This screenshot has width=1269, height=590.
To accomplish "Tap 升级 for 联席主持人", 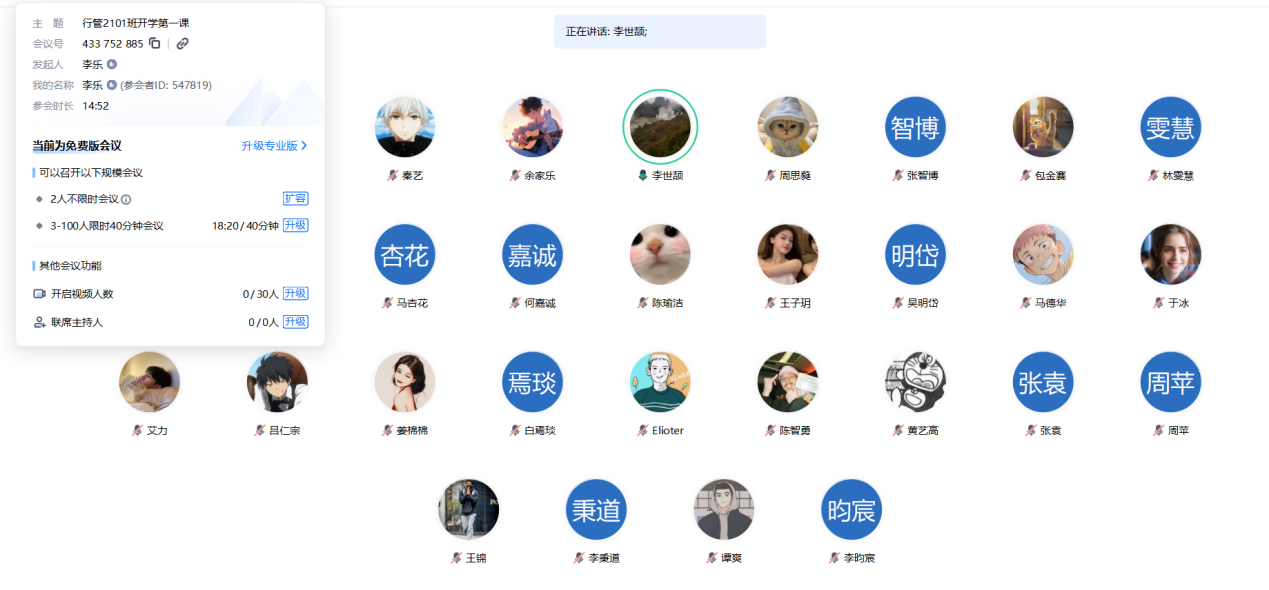I will click(x=295, y=322).
